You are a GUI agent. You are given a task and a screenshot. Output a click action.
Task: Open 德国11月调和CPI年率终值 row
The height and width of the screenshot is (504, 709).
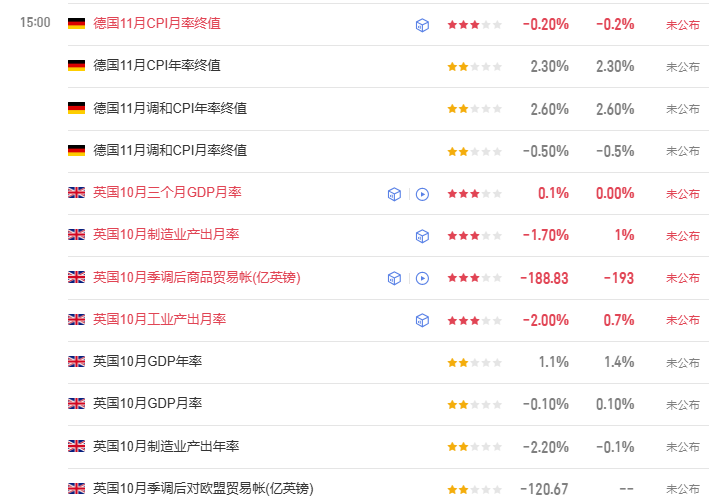click(169, 108)
